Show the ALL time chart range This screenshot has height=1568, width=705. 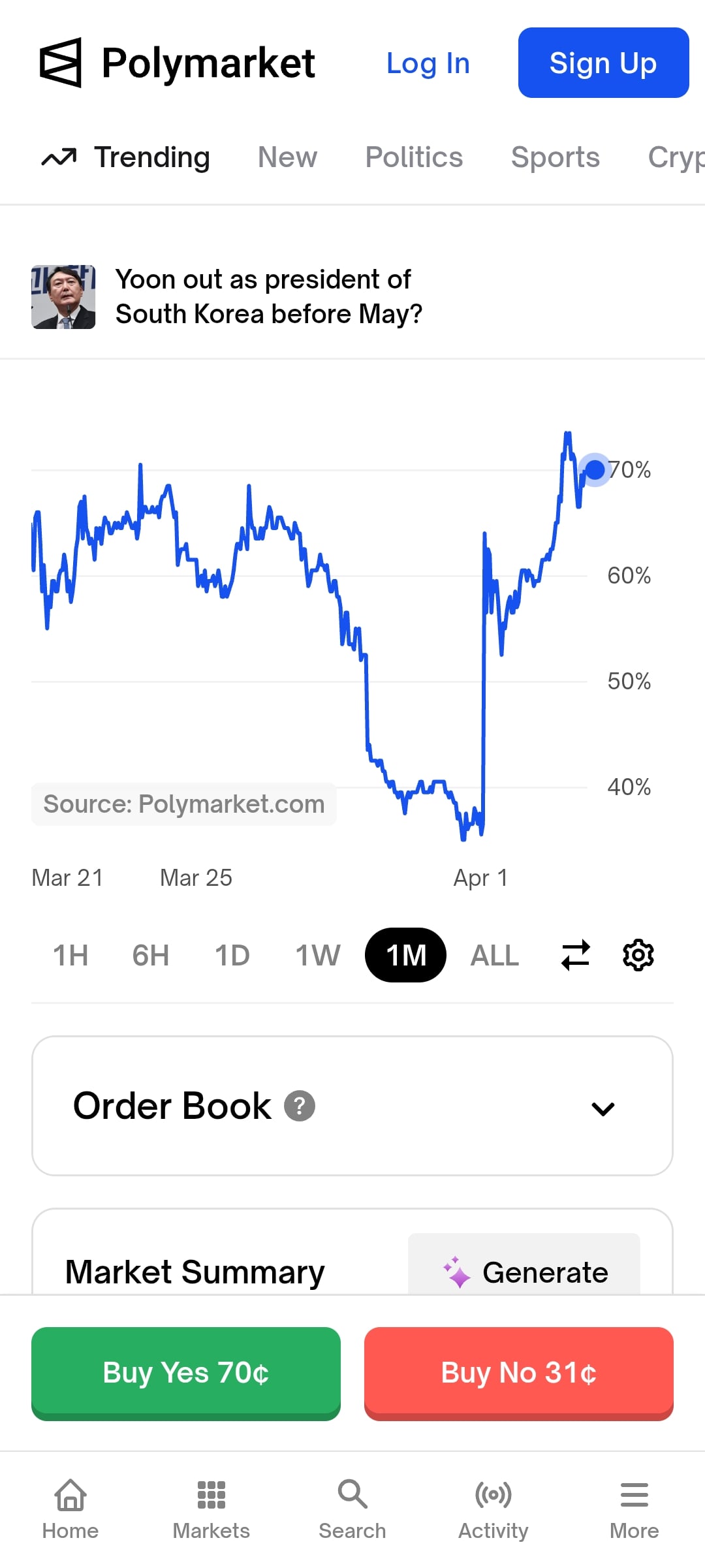495,955
